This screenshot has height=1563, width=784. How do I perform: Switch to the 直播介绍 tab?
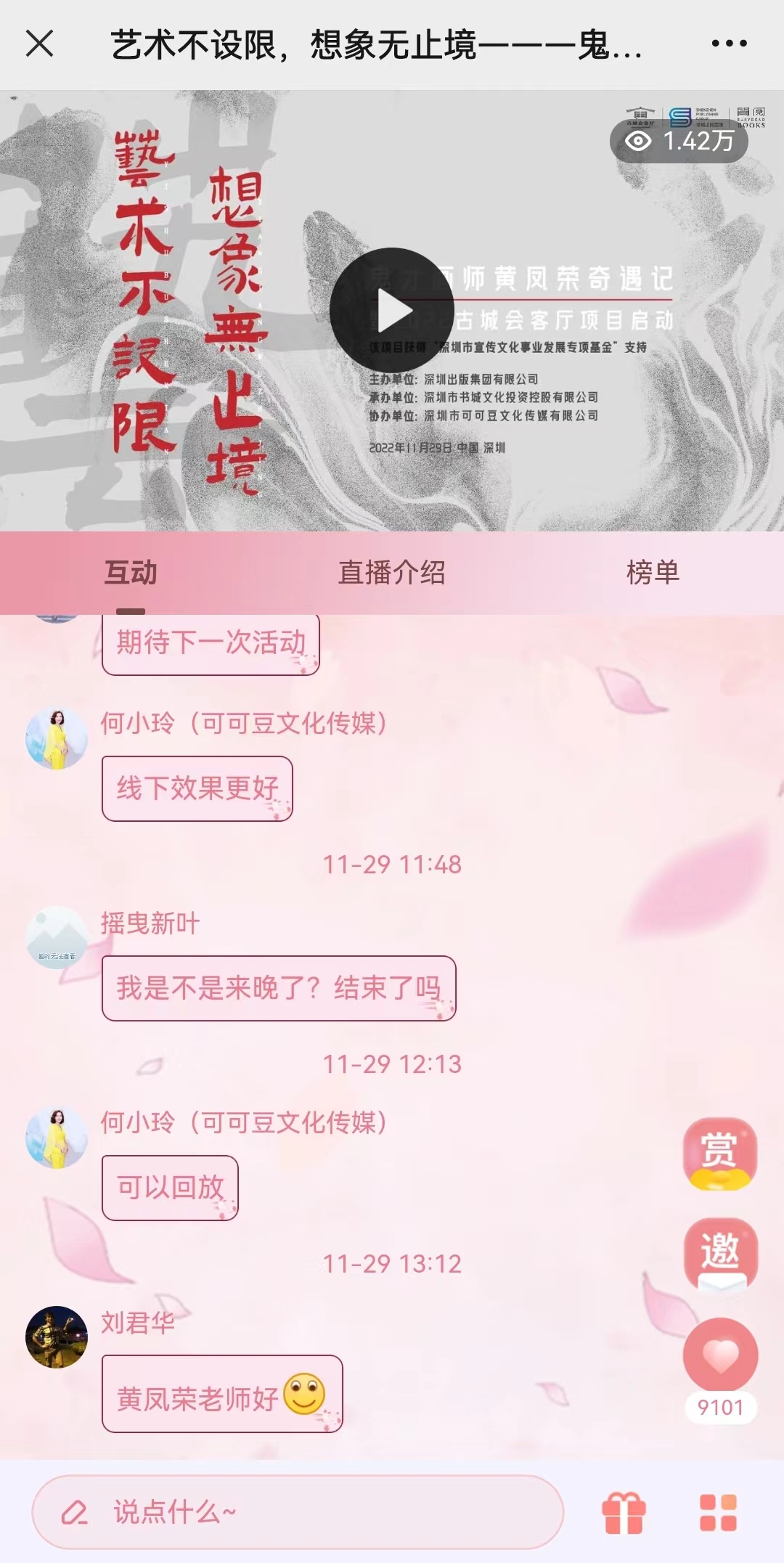pos(392,573)
